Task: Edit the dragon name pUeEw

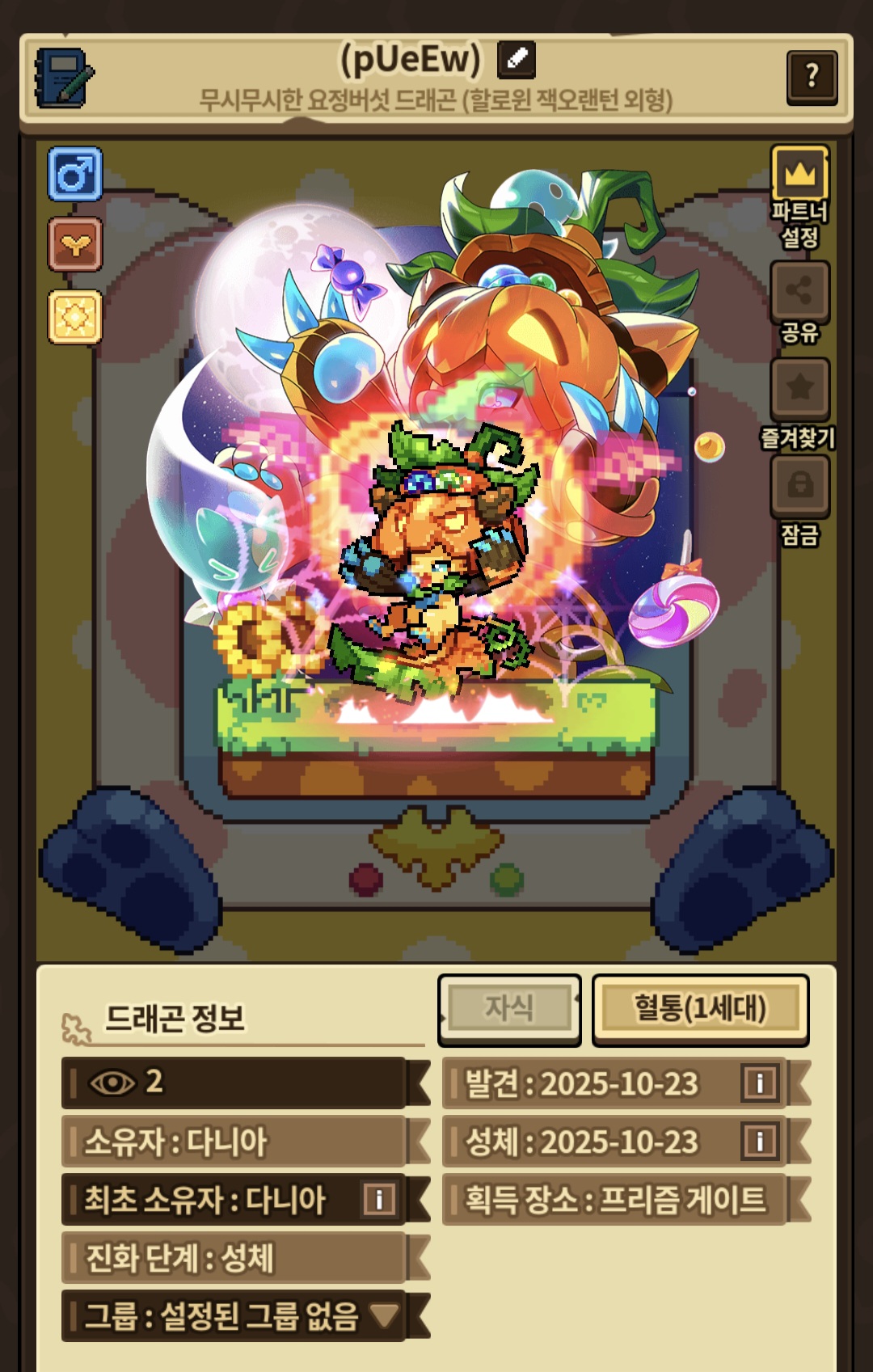Action: (x=517, y=60)
